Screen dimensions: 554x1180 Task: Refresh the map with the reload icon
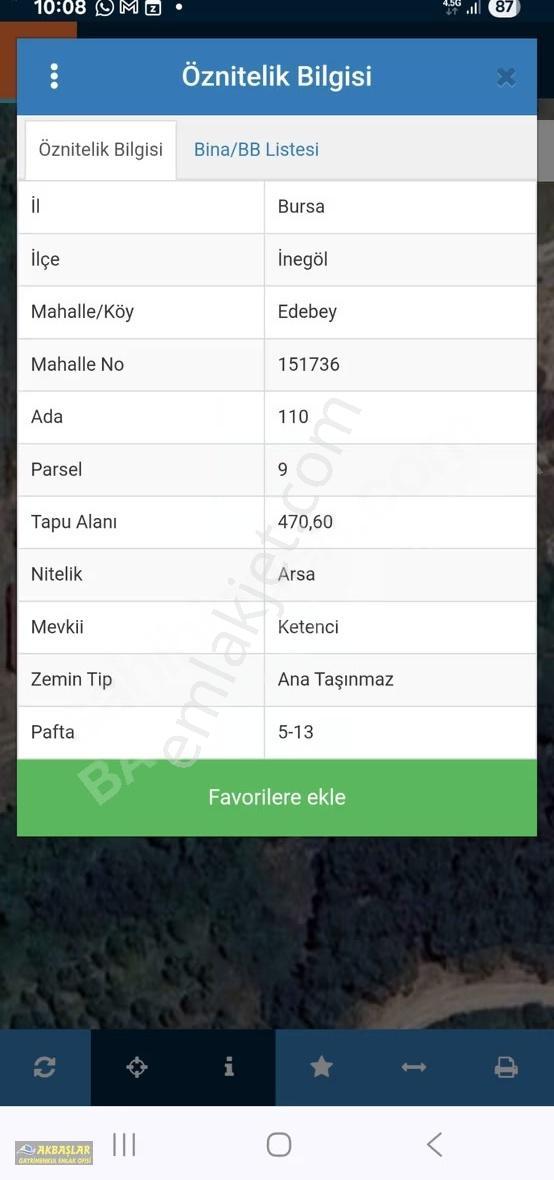[44, 1067]
